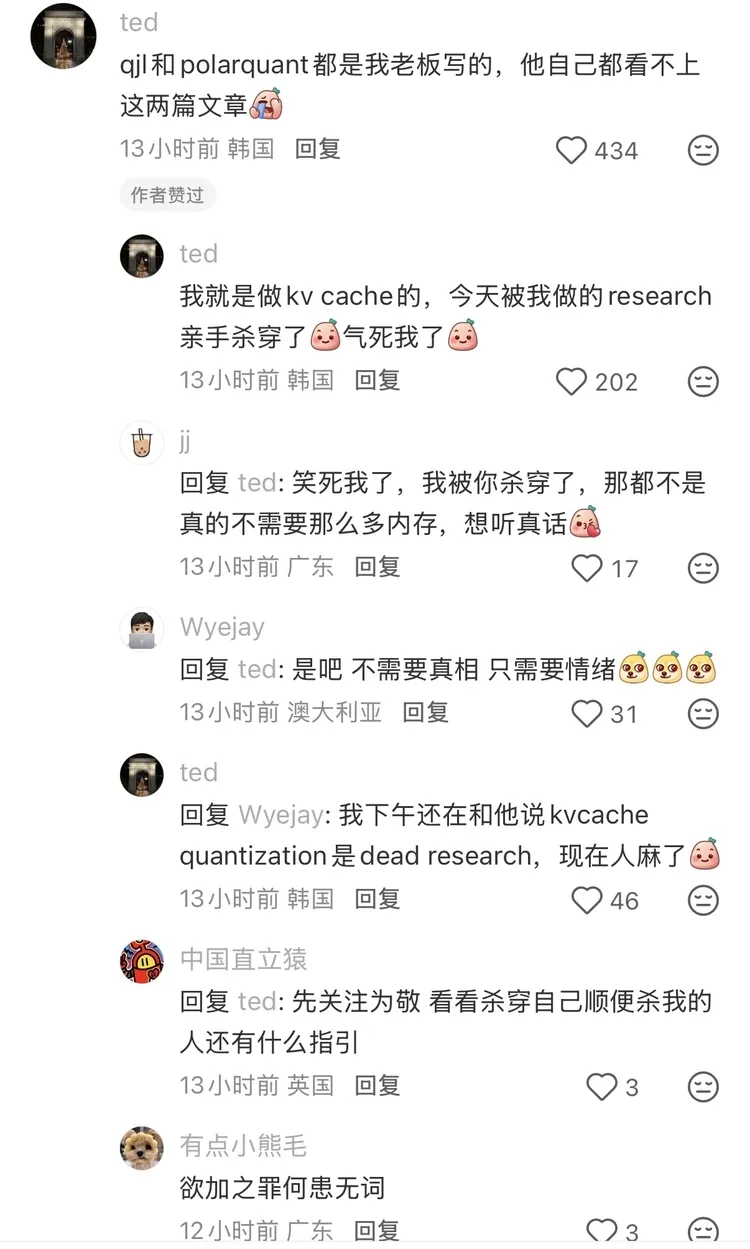Reply to 中国直立猿's comment

(x=378, y=1085)
